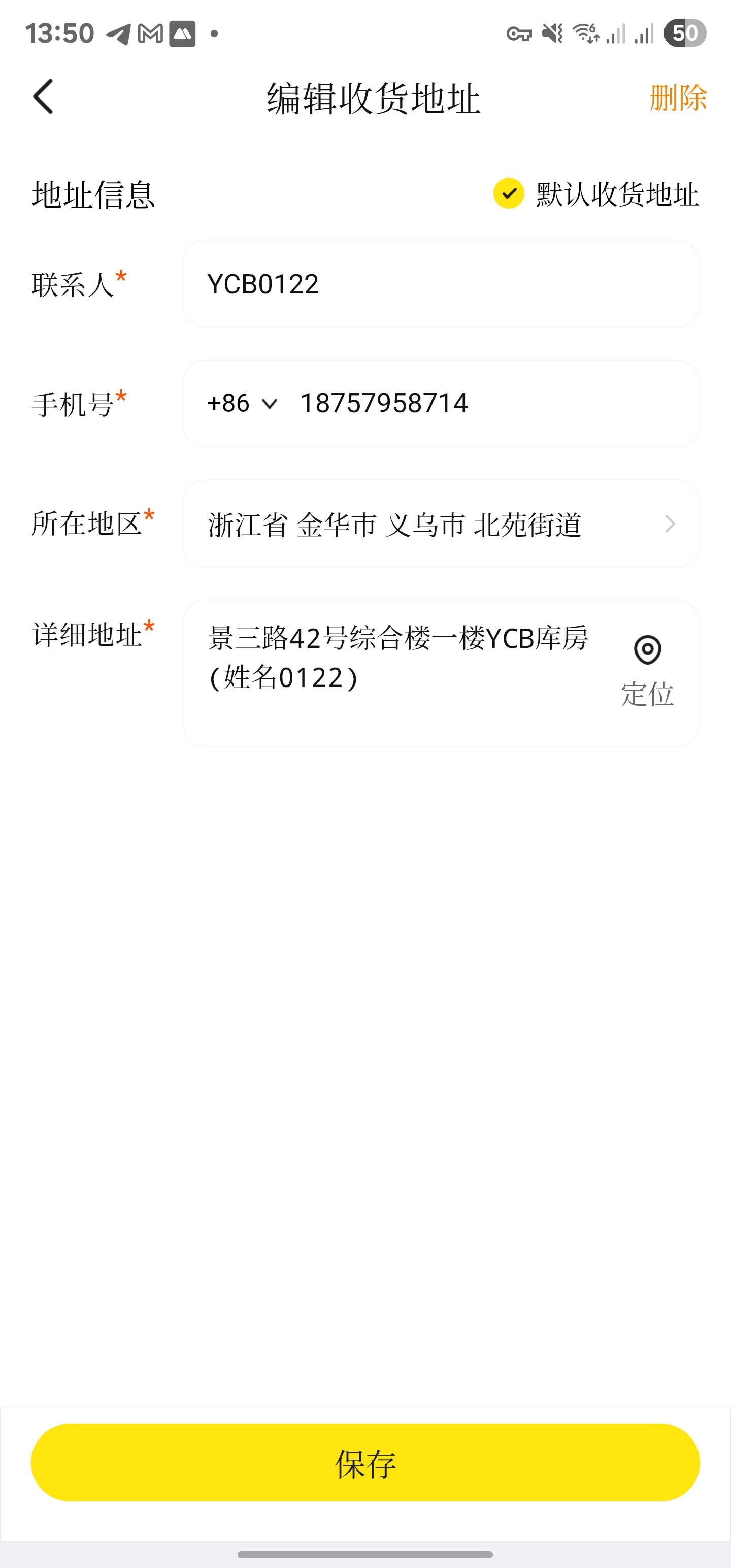
Task: Delete this shipping address (删除)
Action: click(x=677, y=97)
